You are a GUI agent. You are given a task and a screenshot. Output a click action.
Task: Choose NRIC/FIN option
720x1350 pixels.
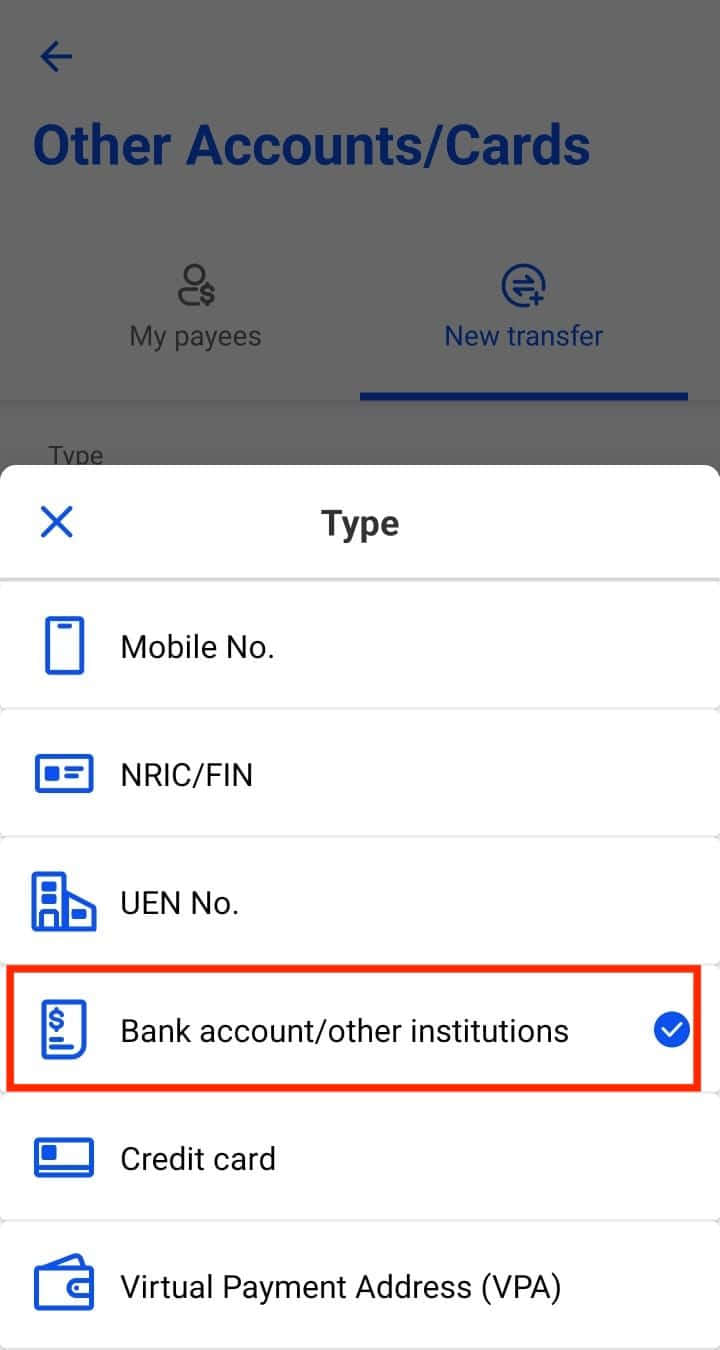[360, 774]
